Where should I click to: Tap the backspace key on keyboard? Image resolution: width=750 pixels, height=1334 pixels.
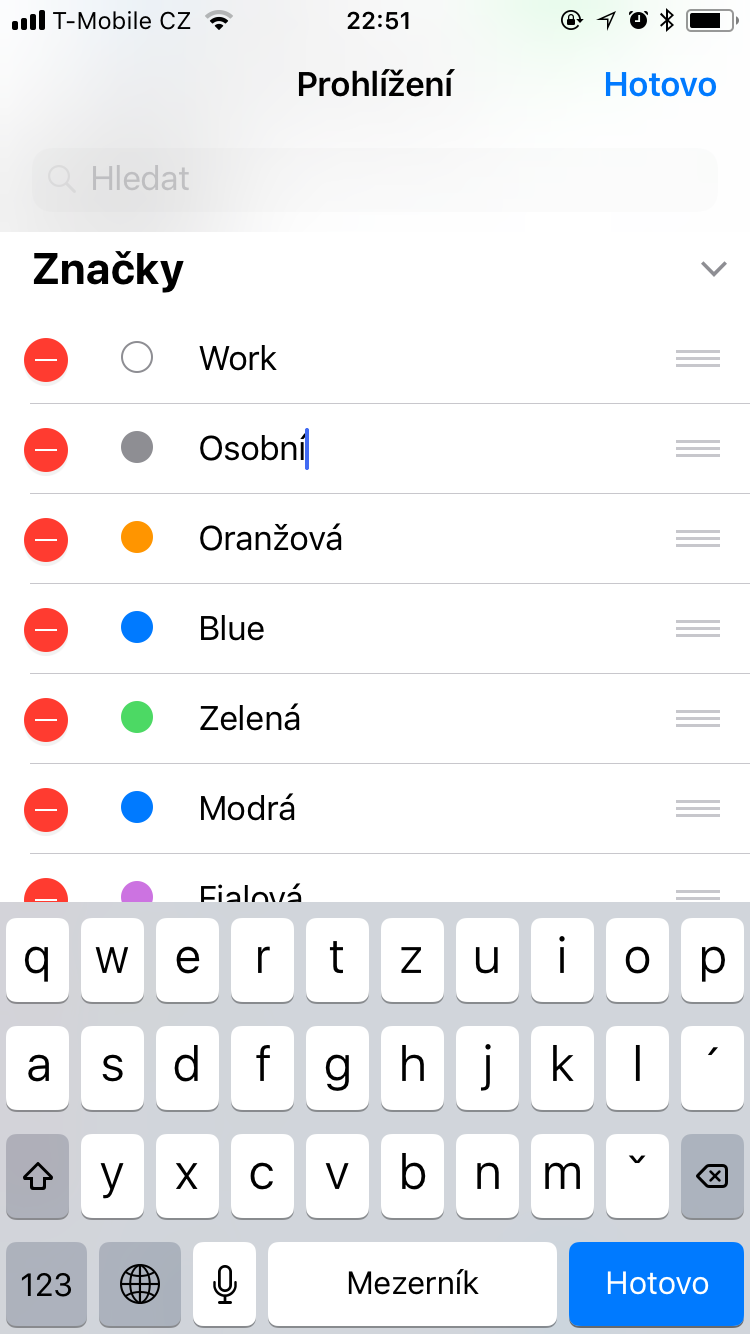point(711,1176)
